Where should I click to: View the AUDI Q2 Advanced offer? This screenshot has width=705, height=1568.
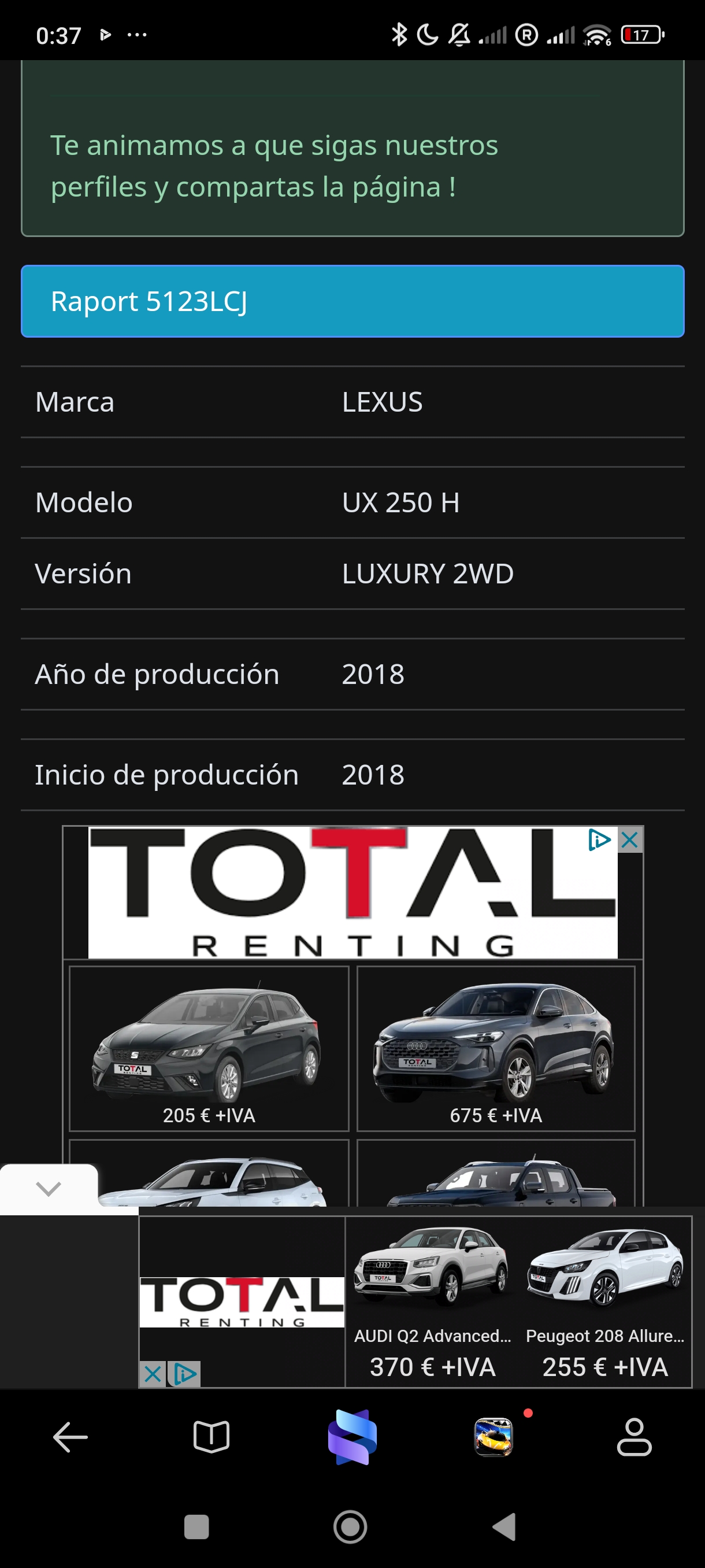click(432, 1301)
